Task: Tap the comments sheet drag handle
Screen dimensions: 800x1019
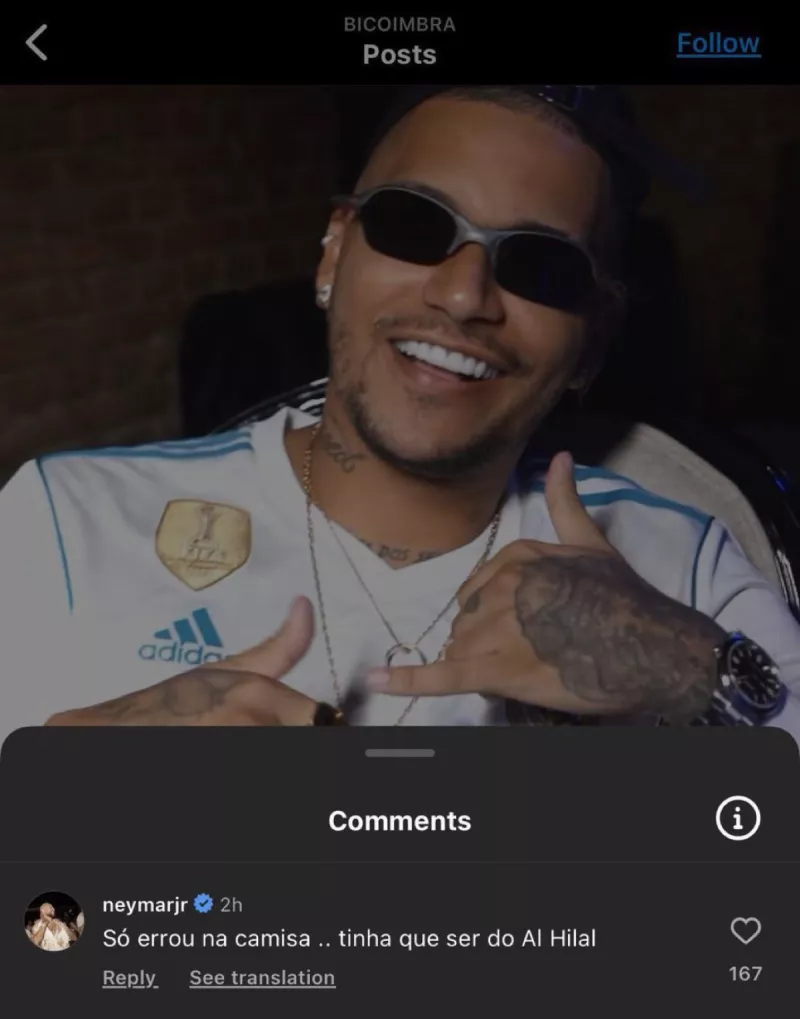Action: pos(400,753)
